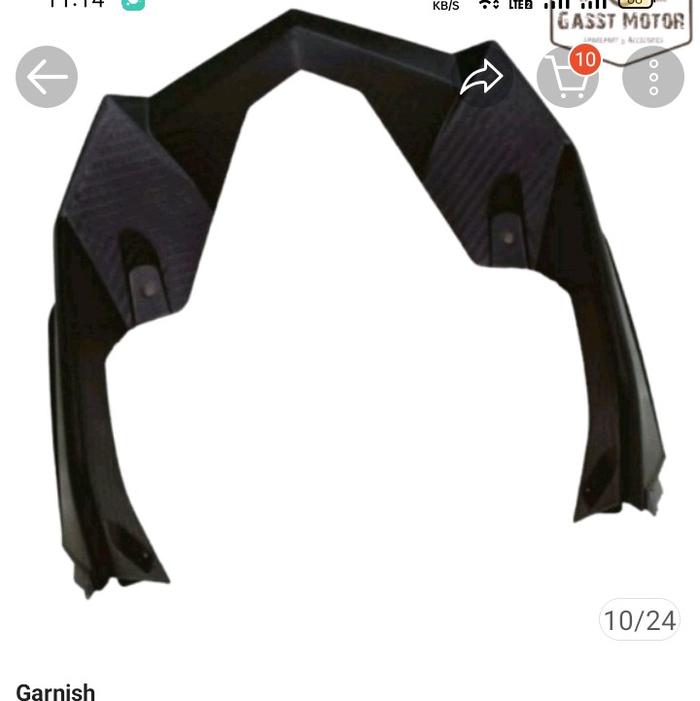Image resolution: width=700 pixels, height=701 pixels.
Task: Open the three-dot overflow menu
Action: [653, 77]
